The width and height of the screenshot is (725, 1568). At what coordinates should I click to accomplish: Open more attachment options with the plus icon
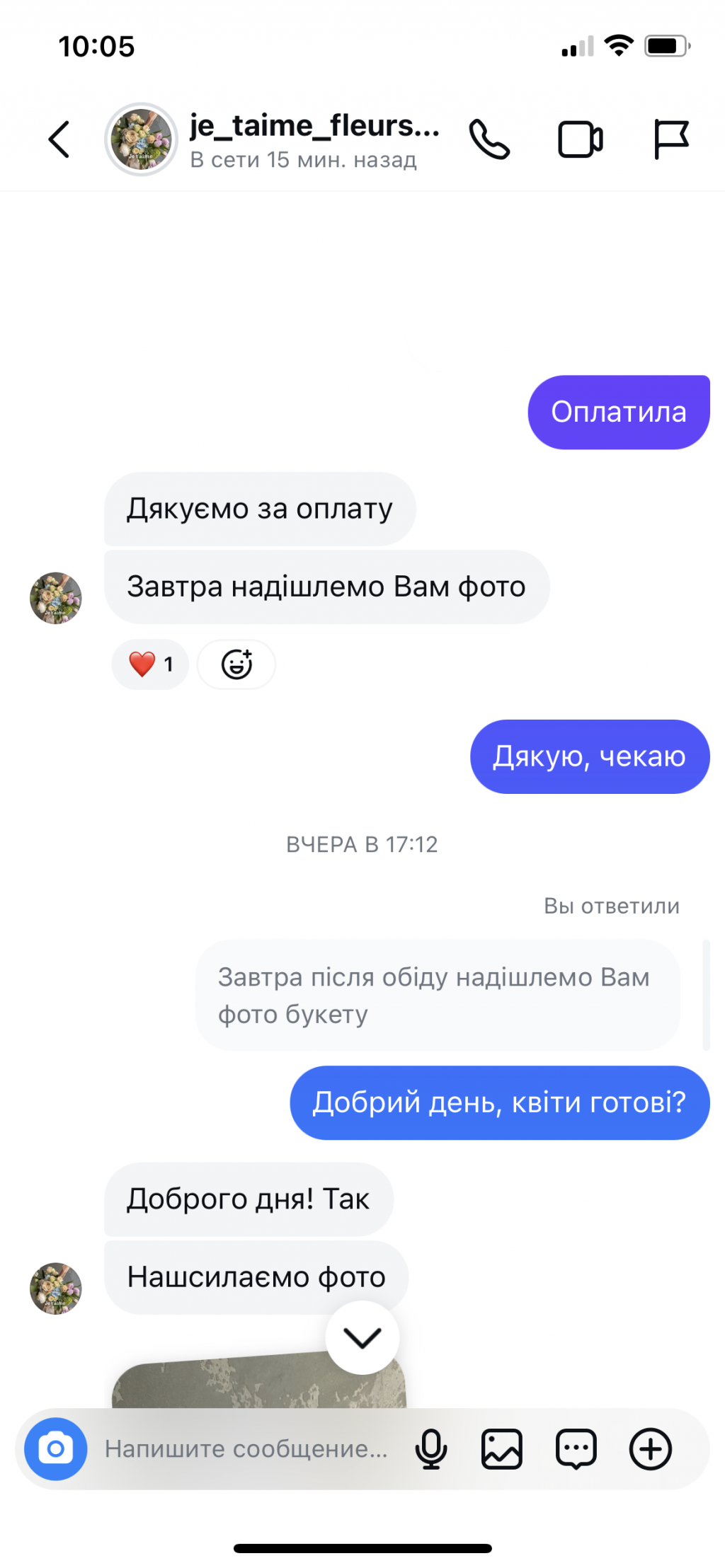(650, 1449)
